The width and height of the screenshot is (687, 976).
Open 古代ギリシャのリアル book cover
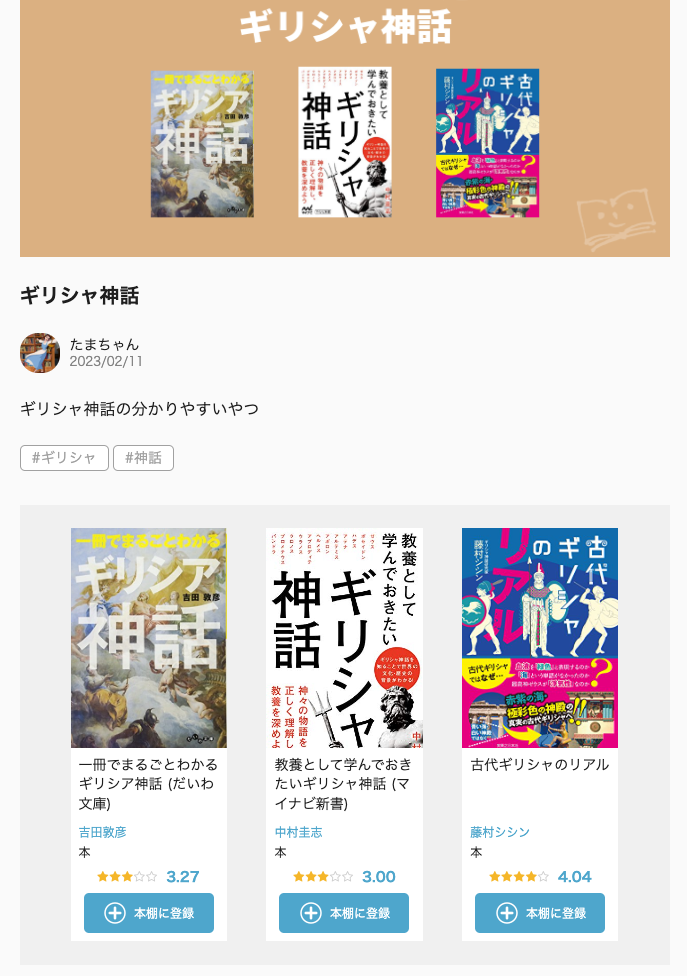(540, 638)
